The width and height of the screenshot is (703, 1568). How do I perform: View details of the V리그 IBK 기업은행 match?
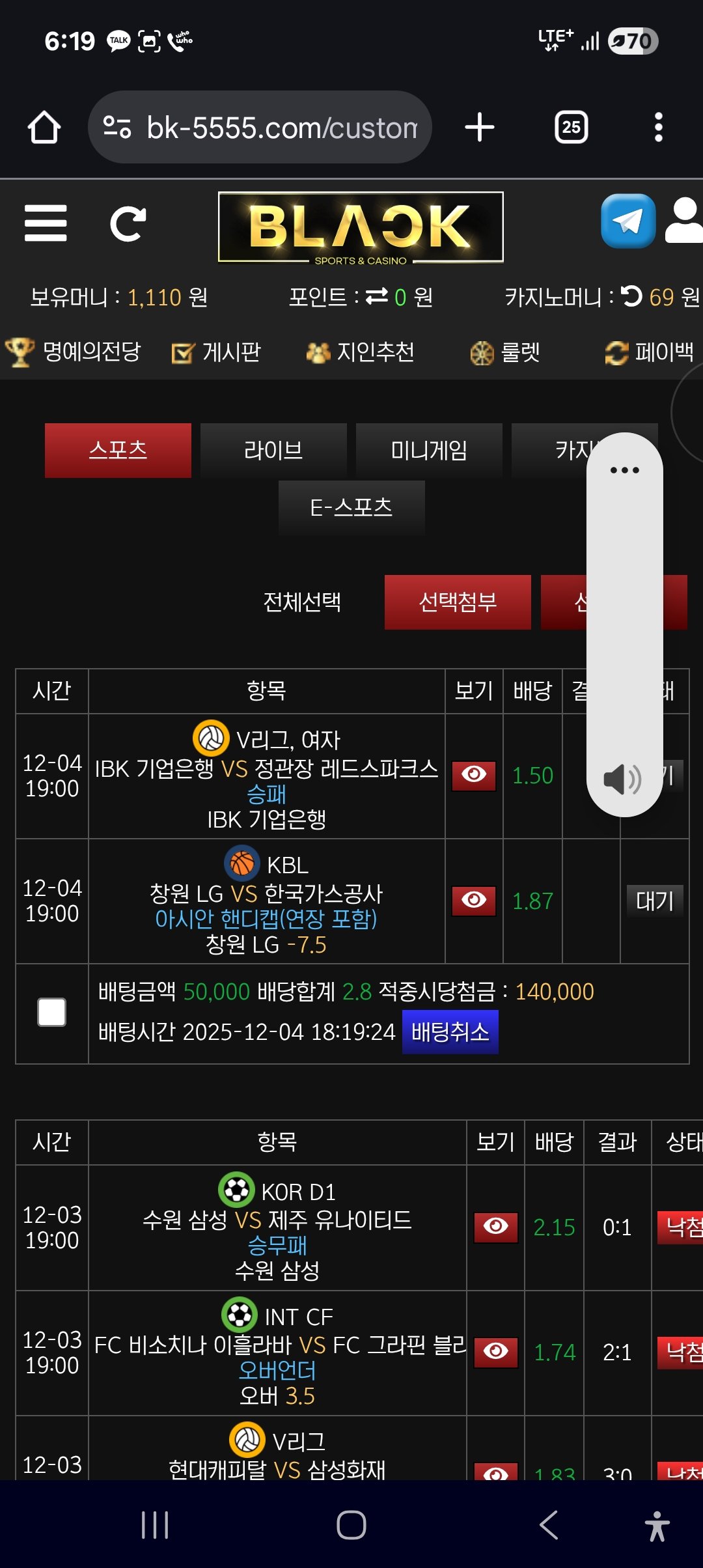click(474, 776)
